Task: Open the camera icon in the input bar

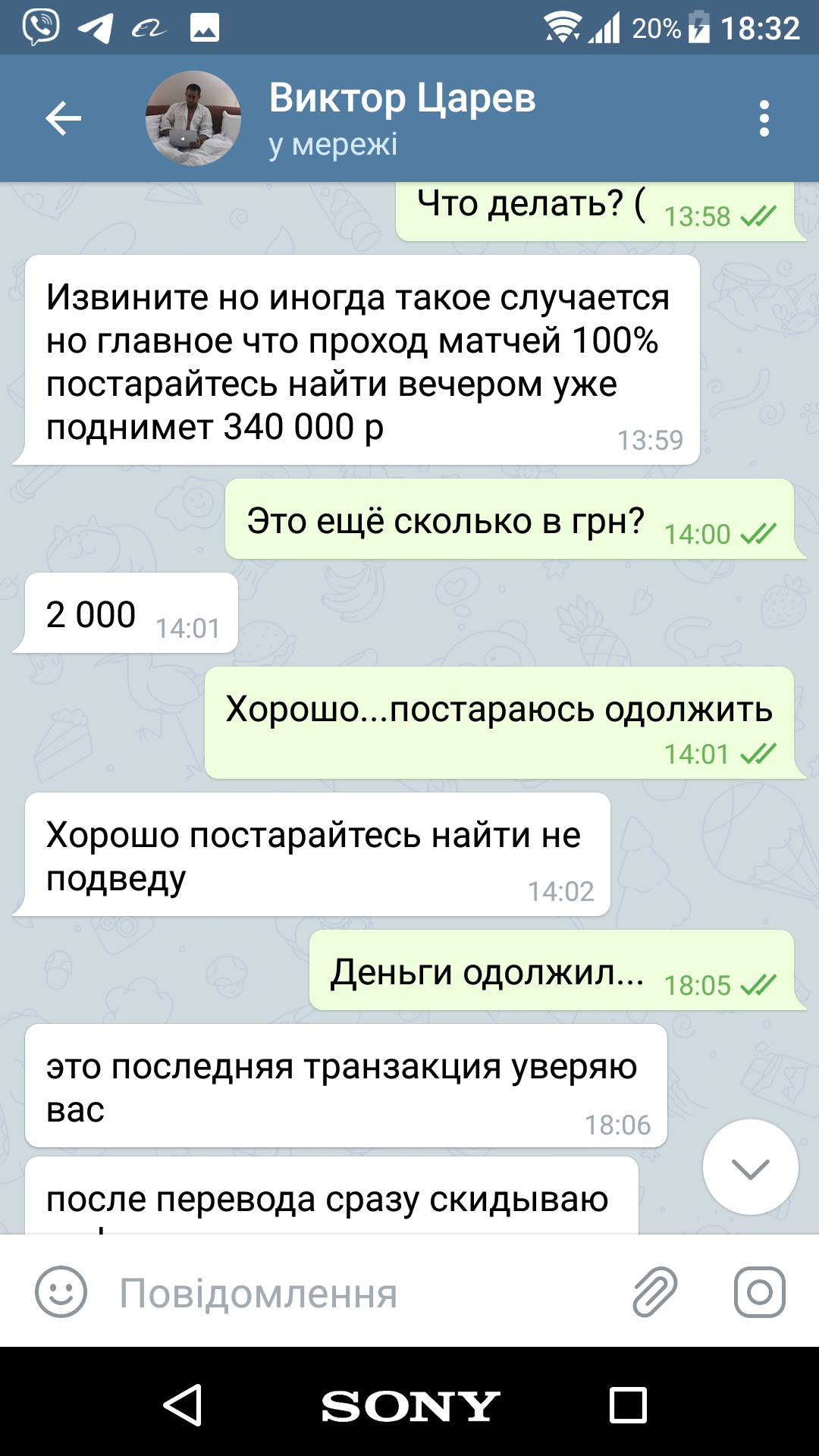Action: click(x=760, y=1291)
